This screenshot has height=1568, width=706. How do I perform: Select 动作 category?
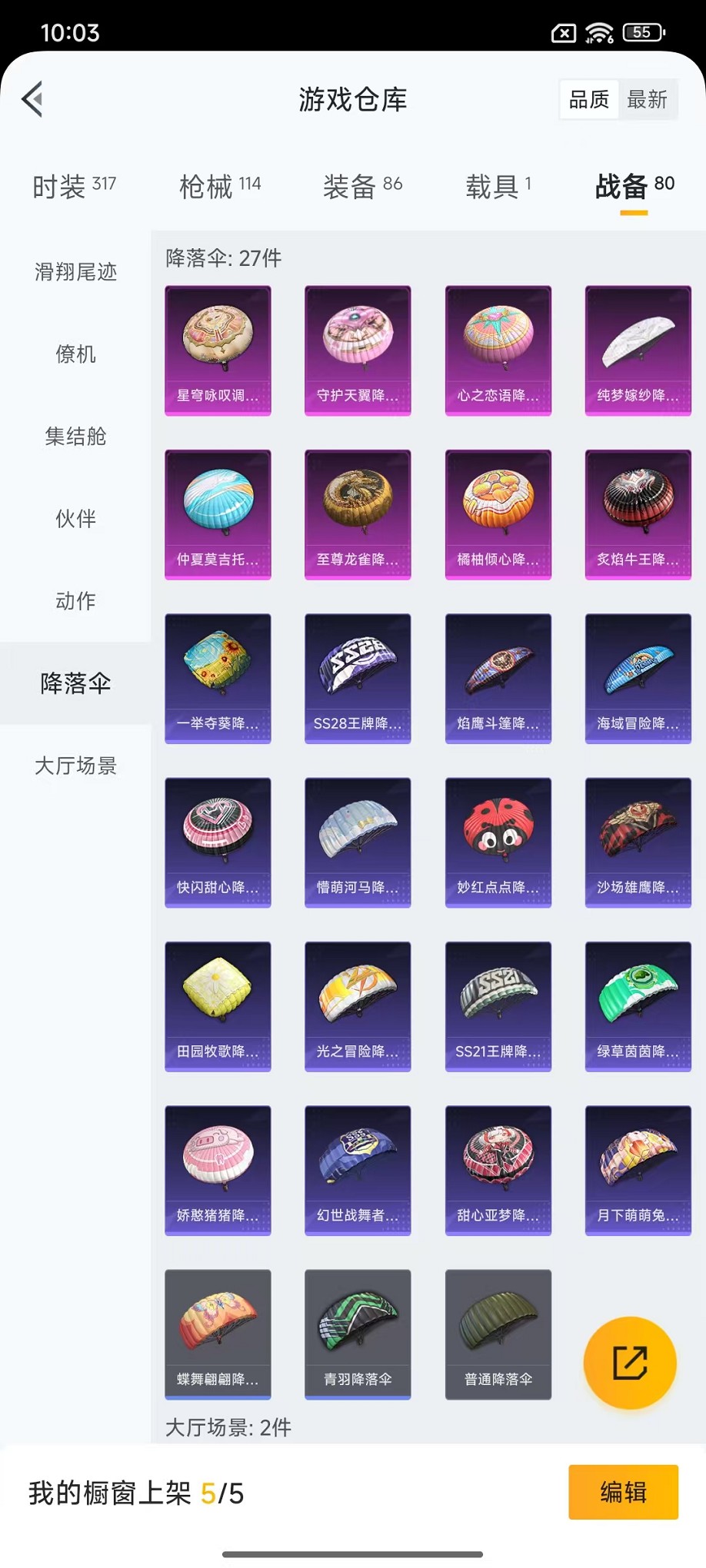(75, 601)
